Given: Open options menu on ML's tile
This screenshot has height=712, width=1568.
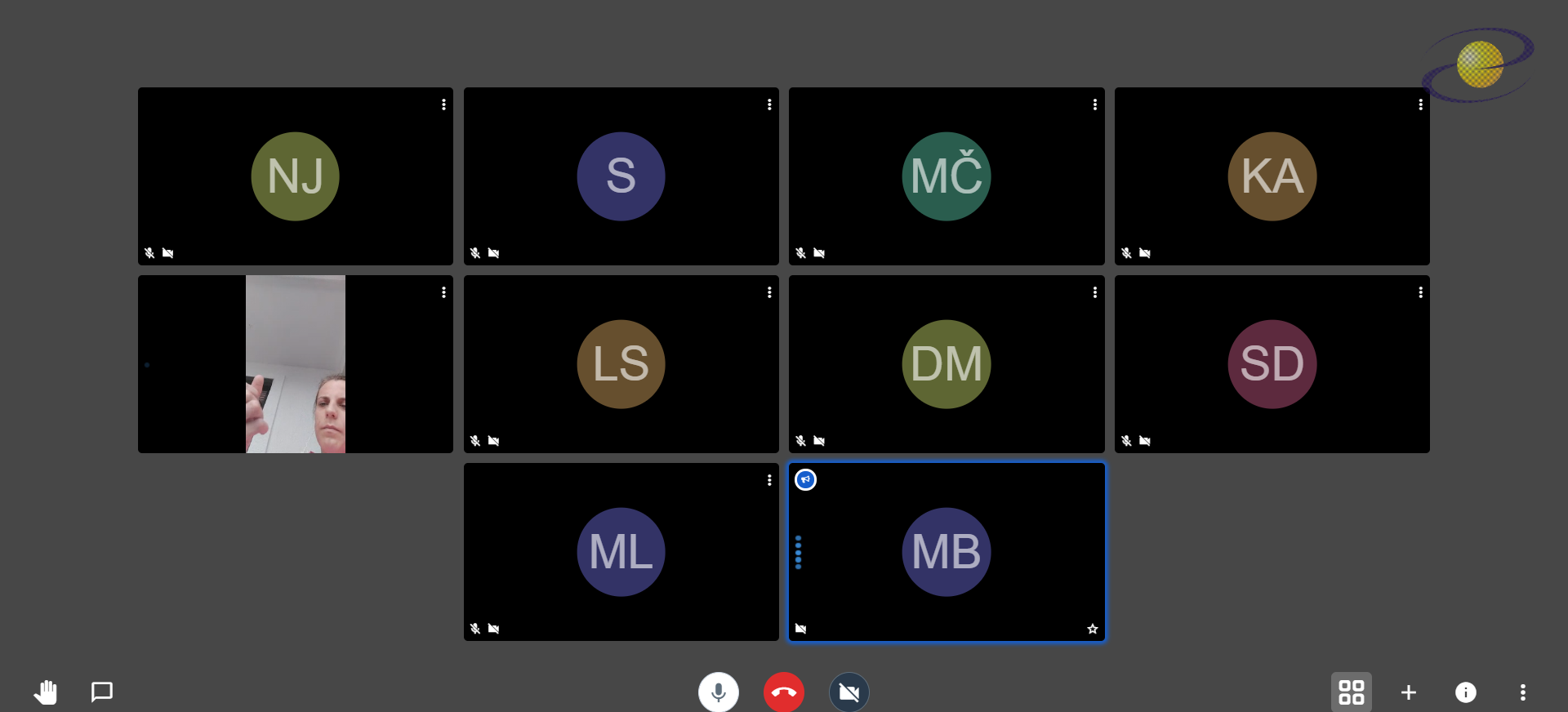Looking at the screenshot, I should [x=769, y=480].
